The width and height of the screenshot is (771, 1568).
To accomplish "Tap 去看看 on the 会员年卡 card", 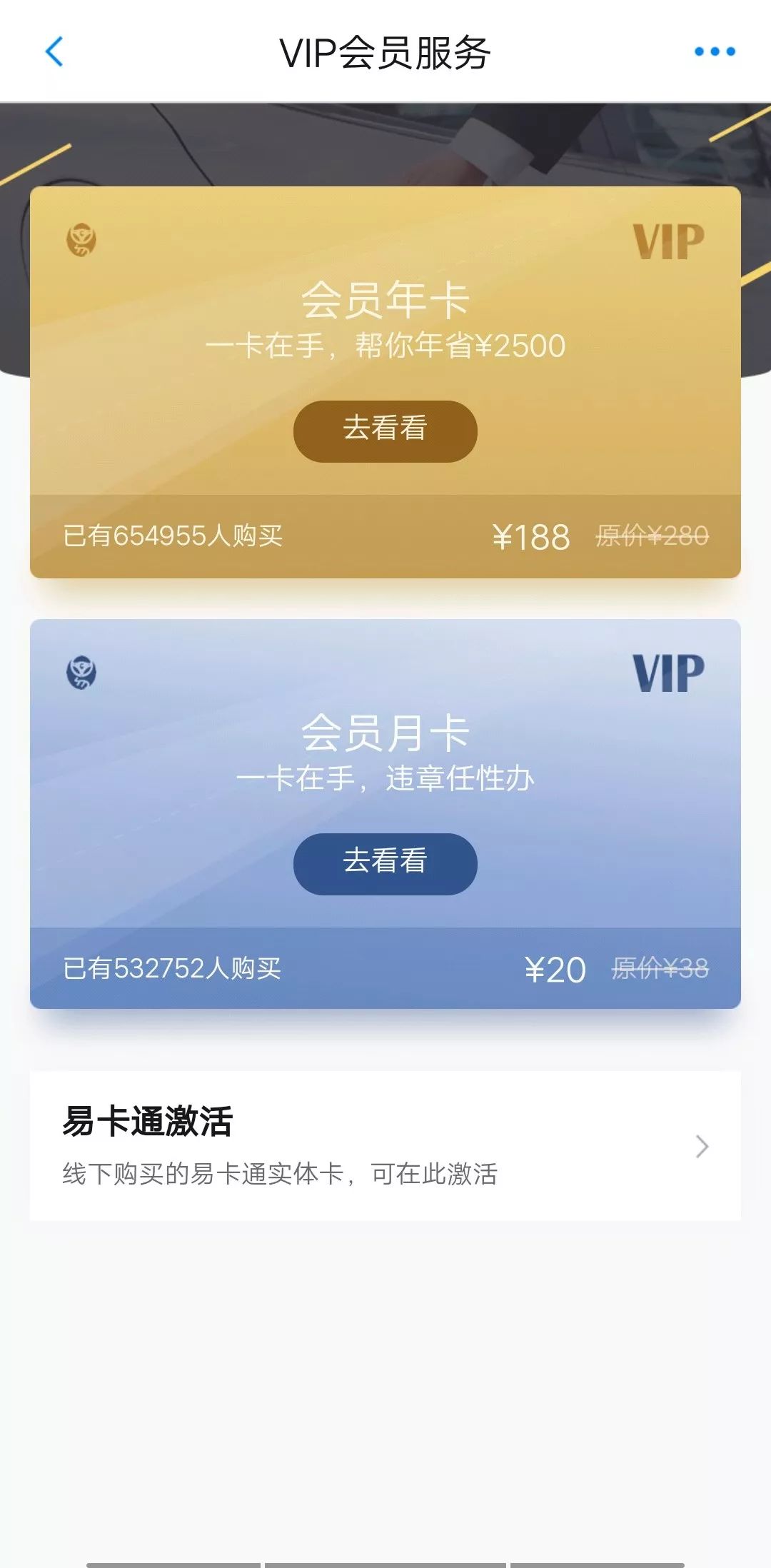I will tap(385, 431).
